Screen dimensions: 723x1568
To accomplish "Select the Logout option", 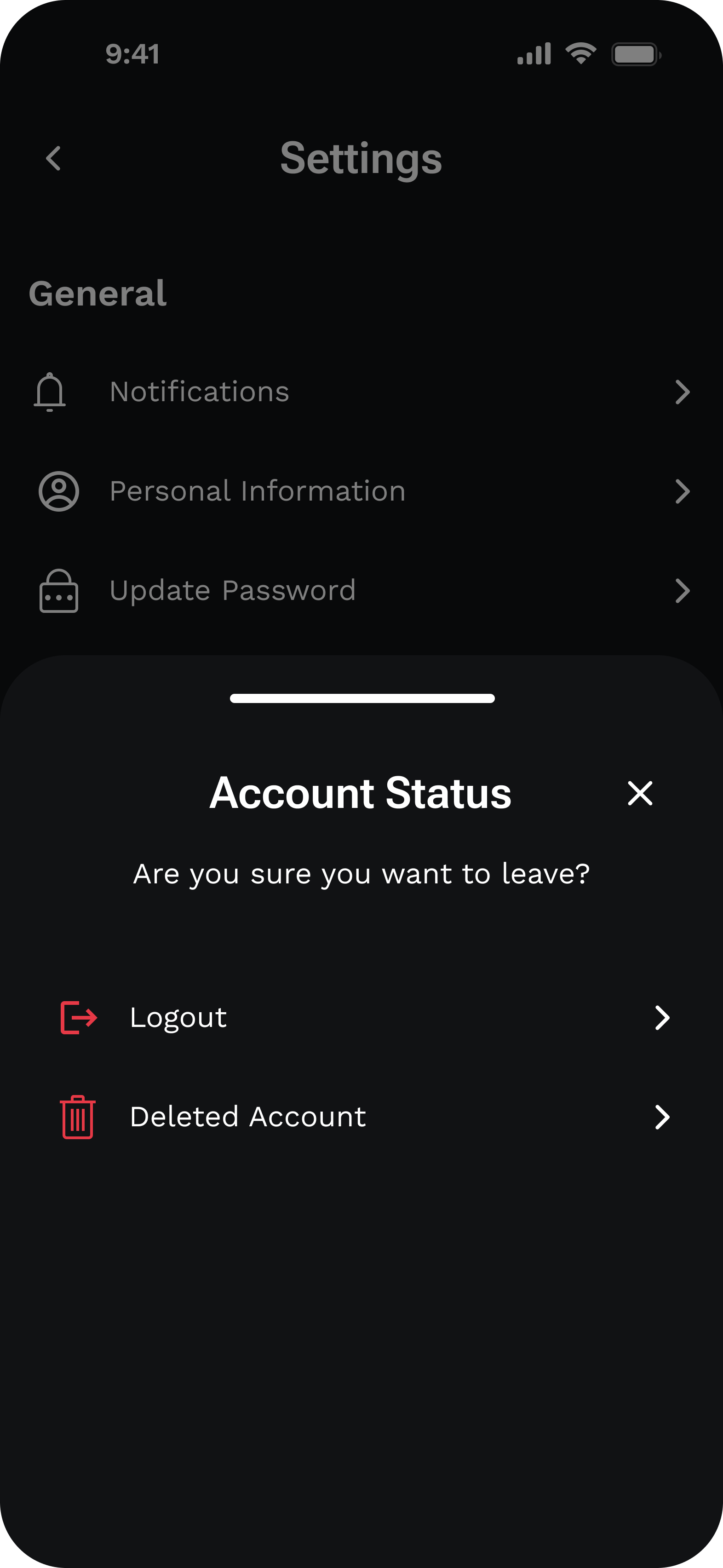I will pos(178,1016).
